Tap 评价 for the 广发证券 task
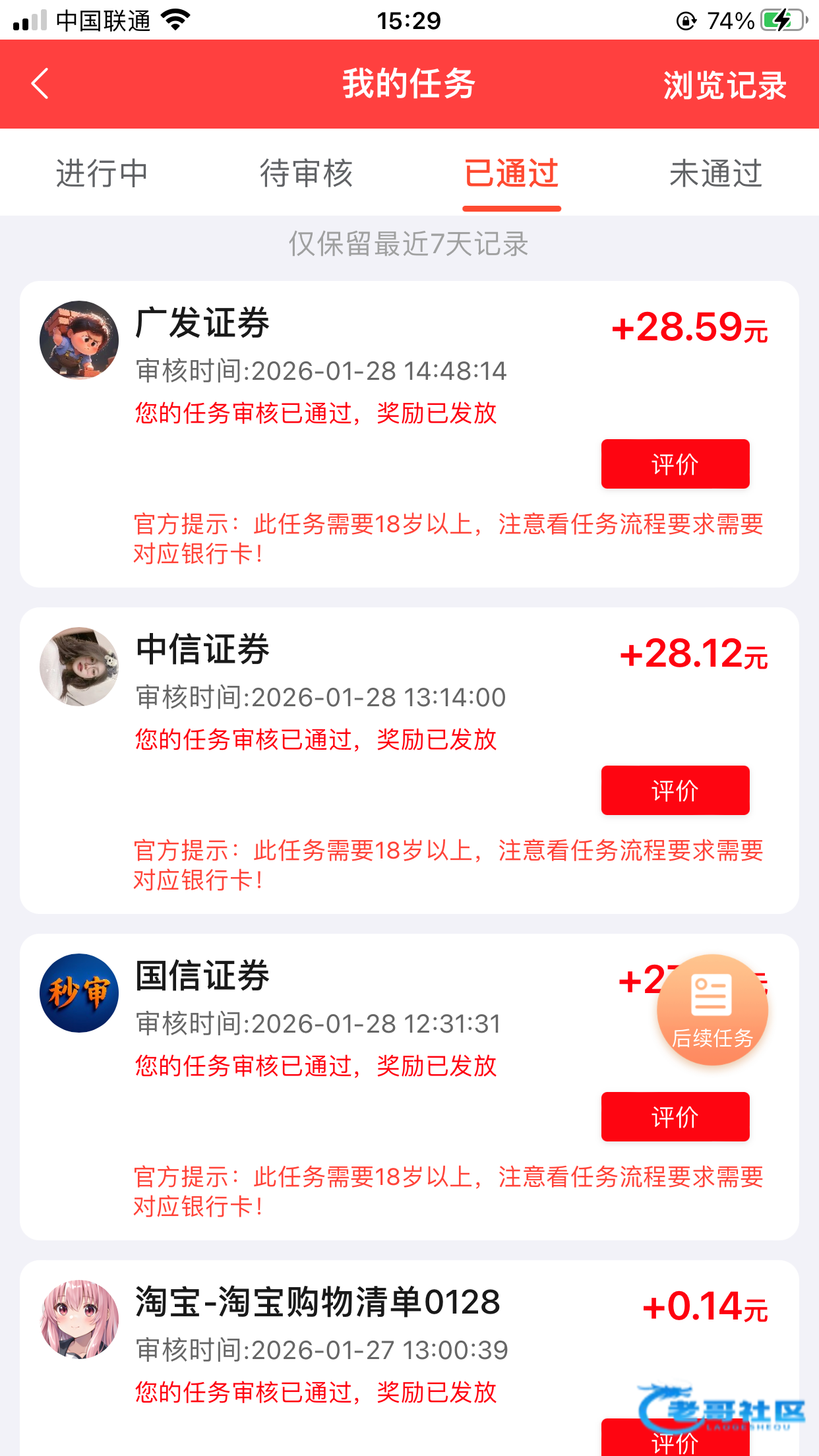The image size is (819, 1456). [675, 464]
